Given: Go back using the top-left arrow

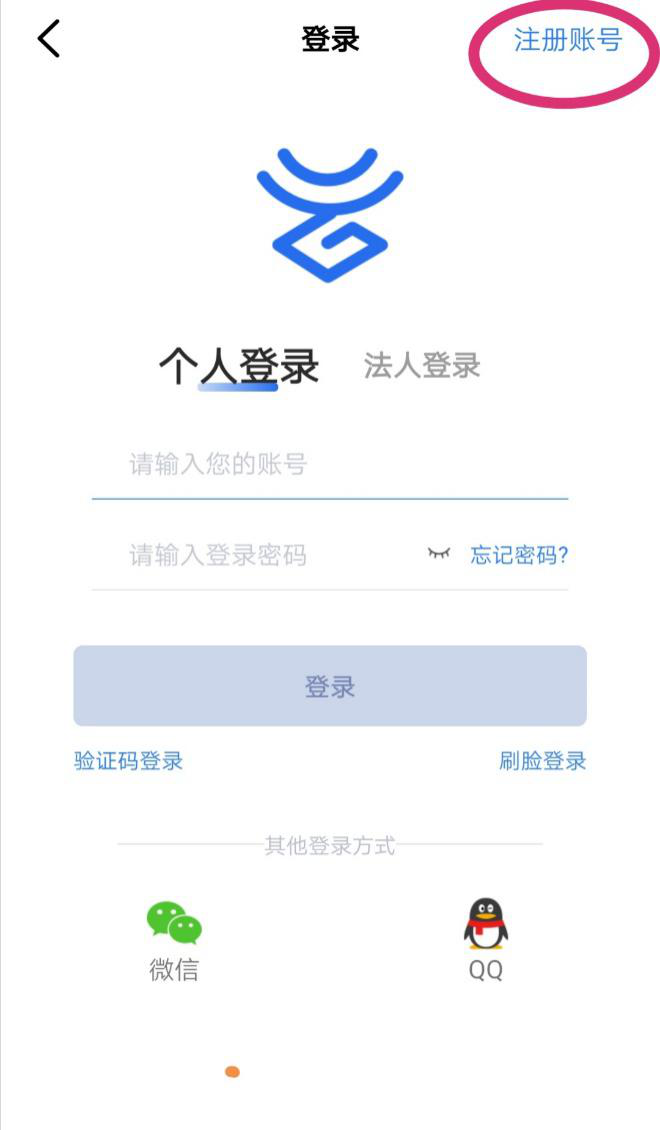Looking at the screenshot, I should pos(48,40).
